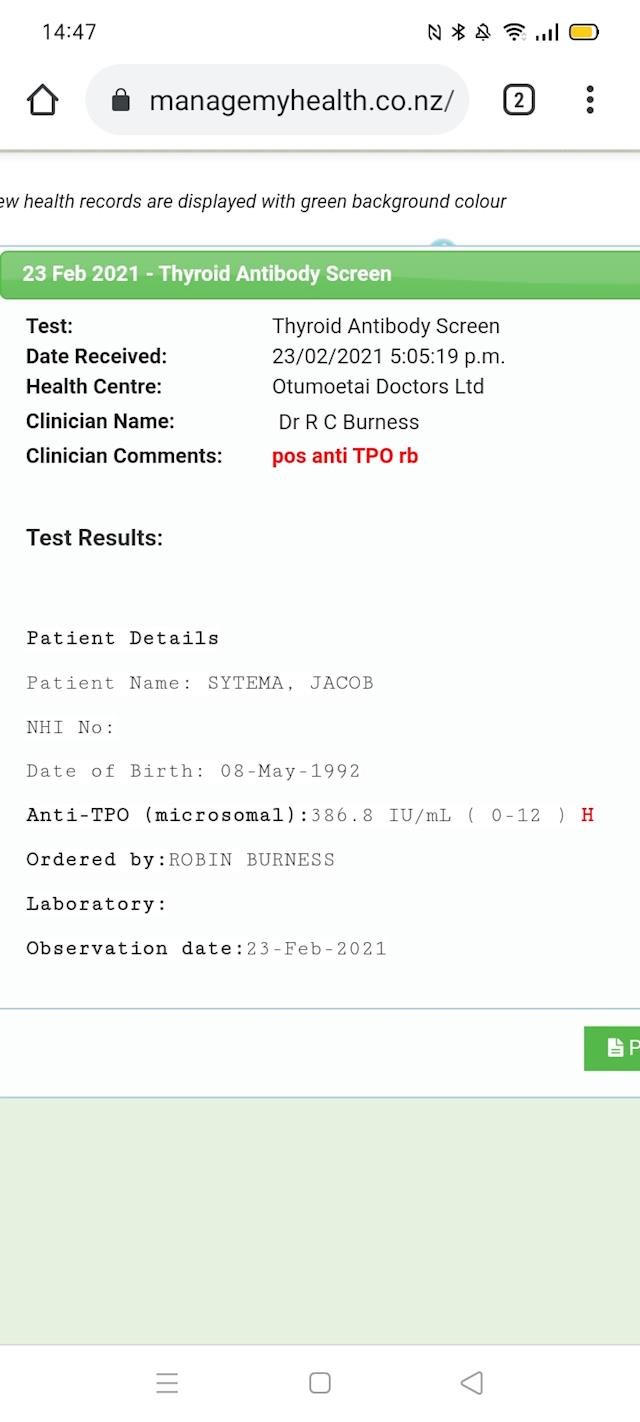Collapse the Thyroid Antibody Screen record header
The width and height of the screenshot is (640, 1422).
click(320, 274)
